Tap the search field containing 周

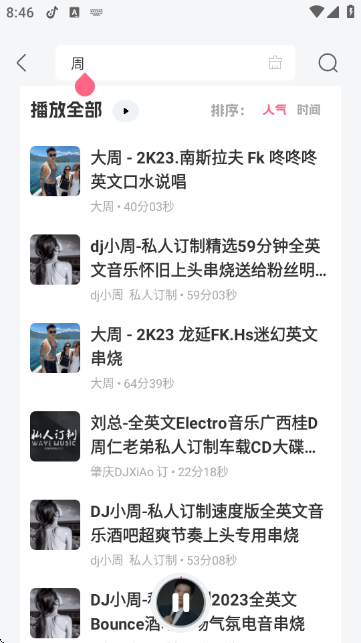click(x=175, y=63)
